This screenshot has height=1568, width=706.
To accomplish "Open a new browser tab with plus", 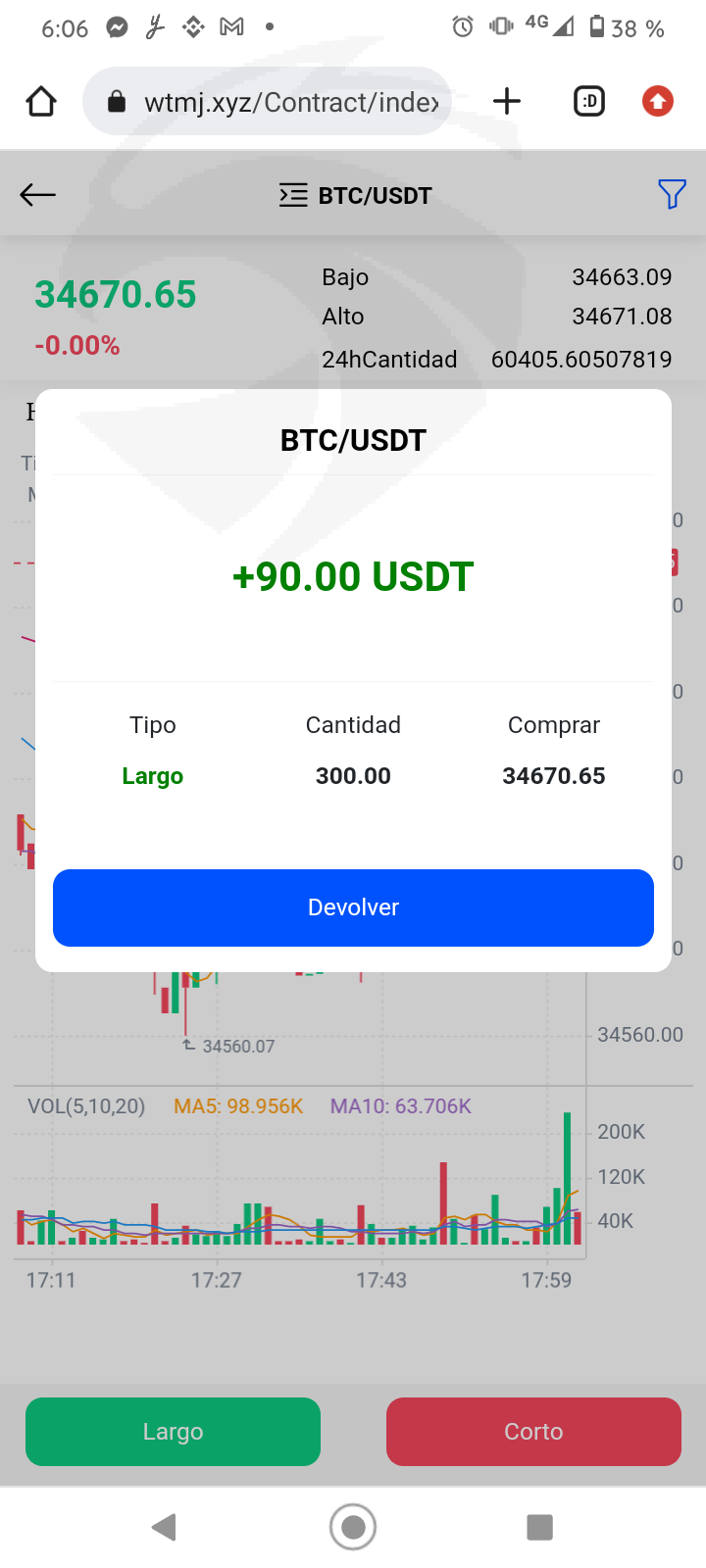I will coord(507,101).
